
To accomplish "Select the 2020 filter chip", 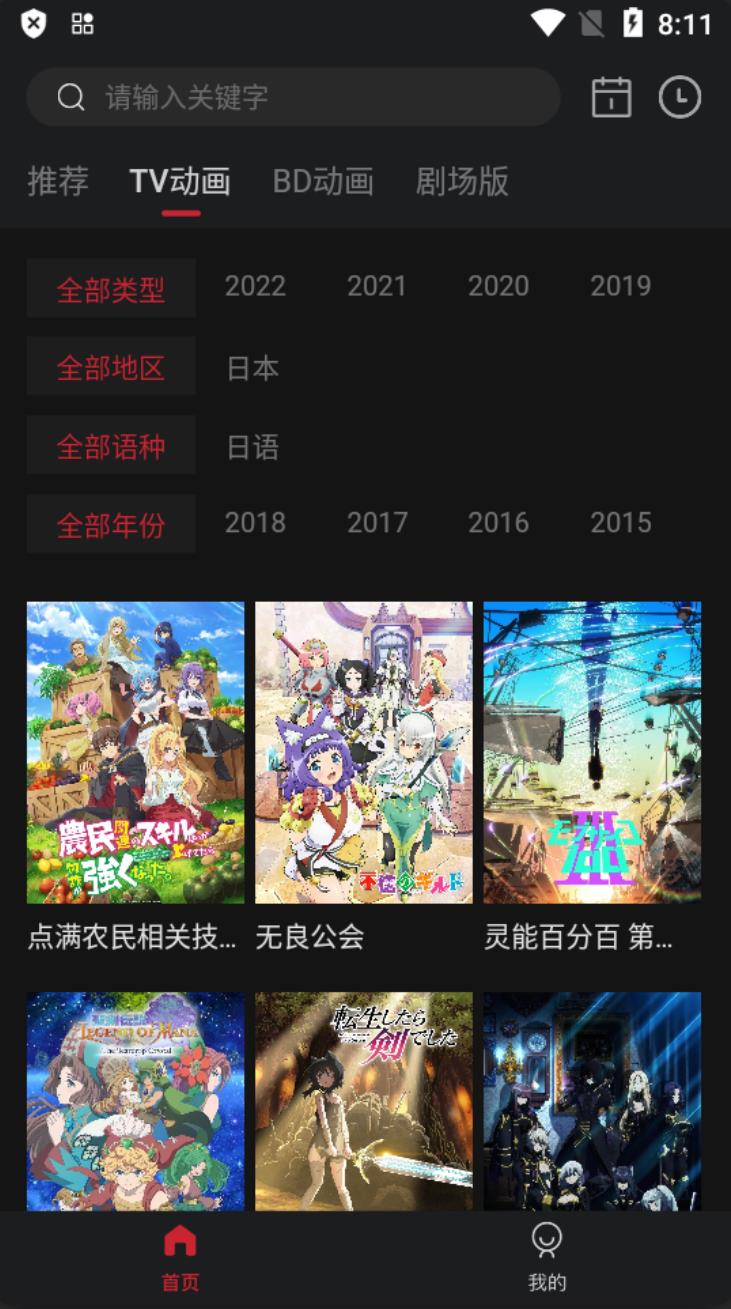I will [498, 286].
